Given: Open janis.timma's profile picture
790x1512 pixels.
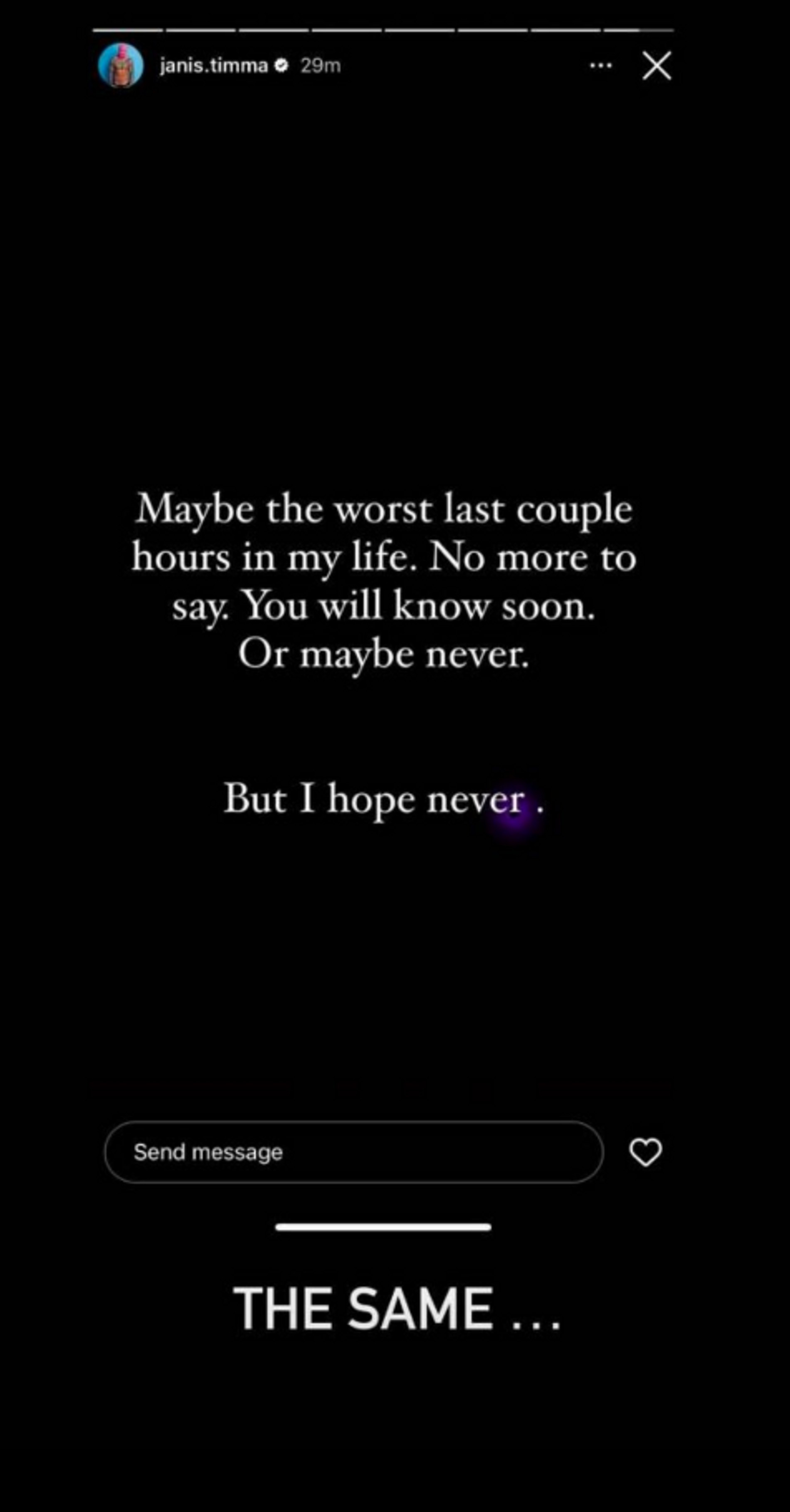Looking at the screenshot, I should pos(121,66).
